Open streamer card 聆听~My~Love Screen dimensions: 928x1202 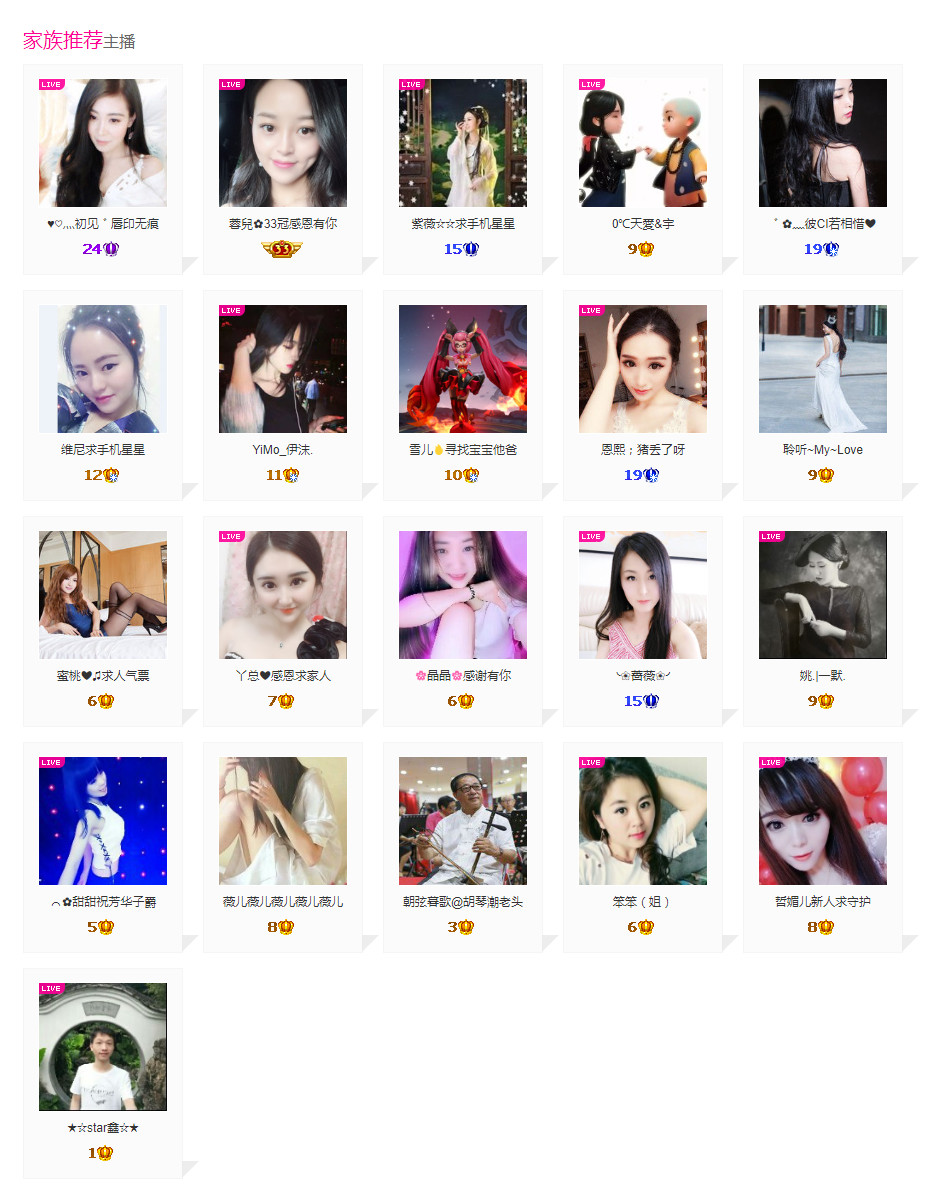pos(823,369)
